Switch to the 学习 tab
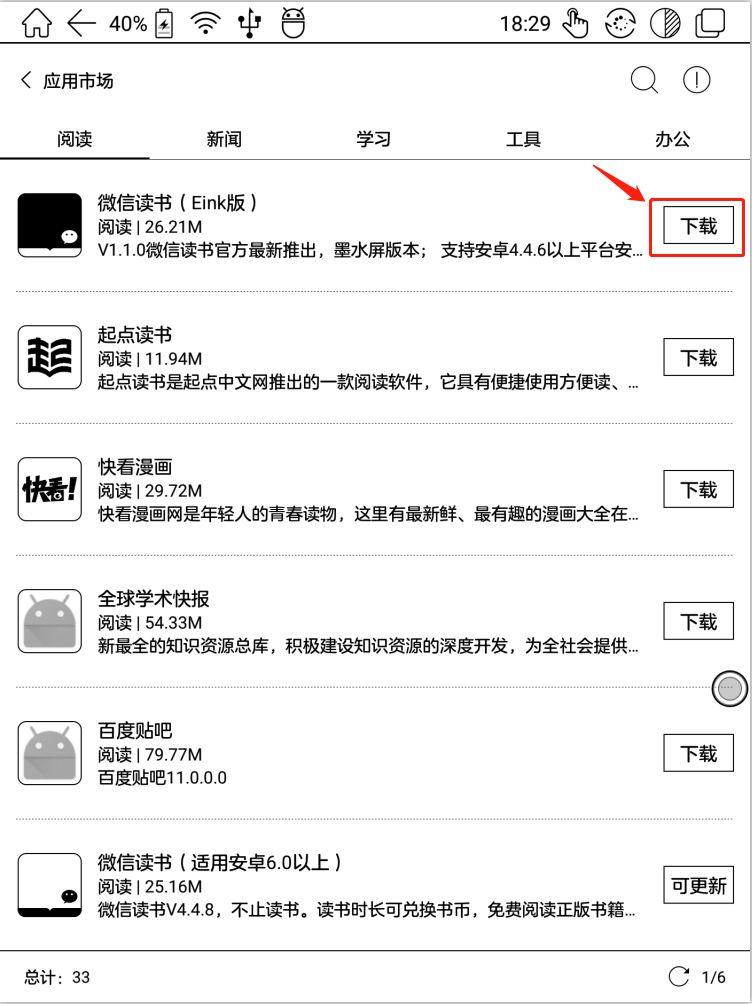This screenshot has width=752, height=1004. tap(374, 139)
